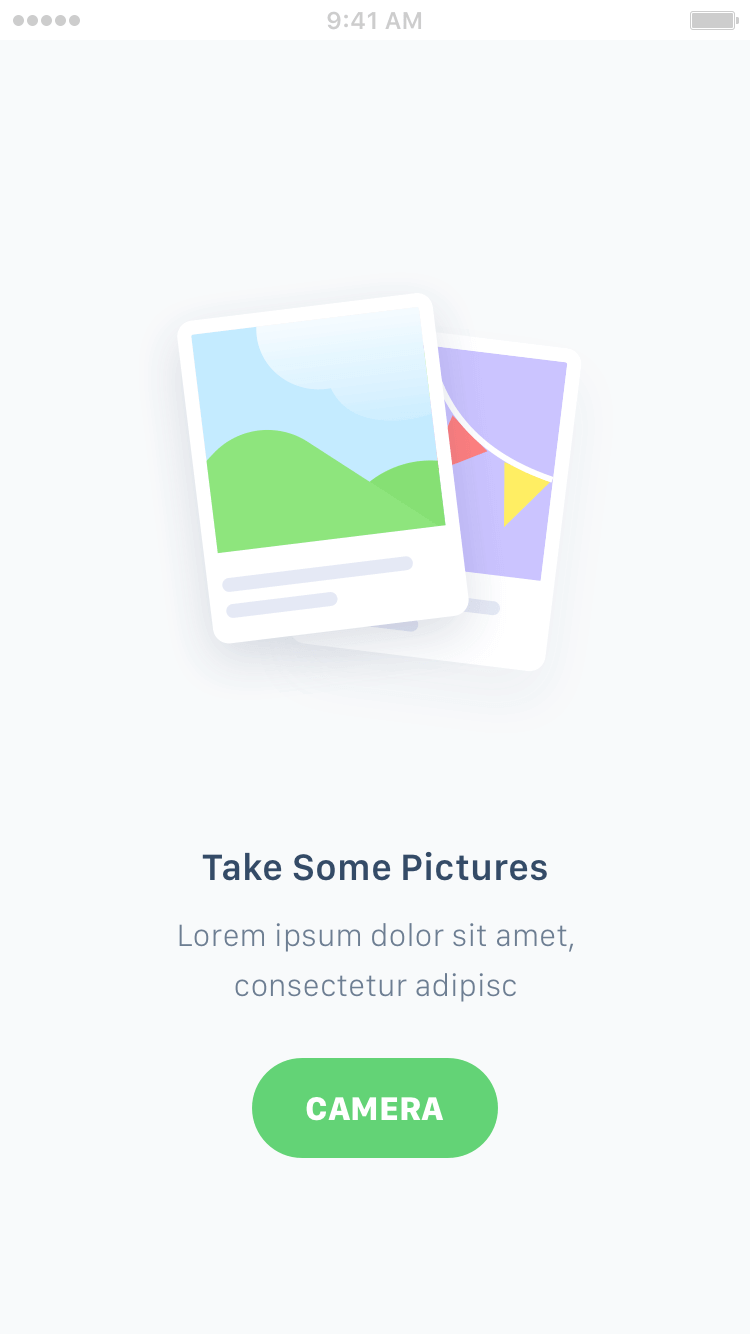Tap the green CAMERA button

(375, 1108)
